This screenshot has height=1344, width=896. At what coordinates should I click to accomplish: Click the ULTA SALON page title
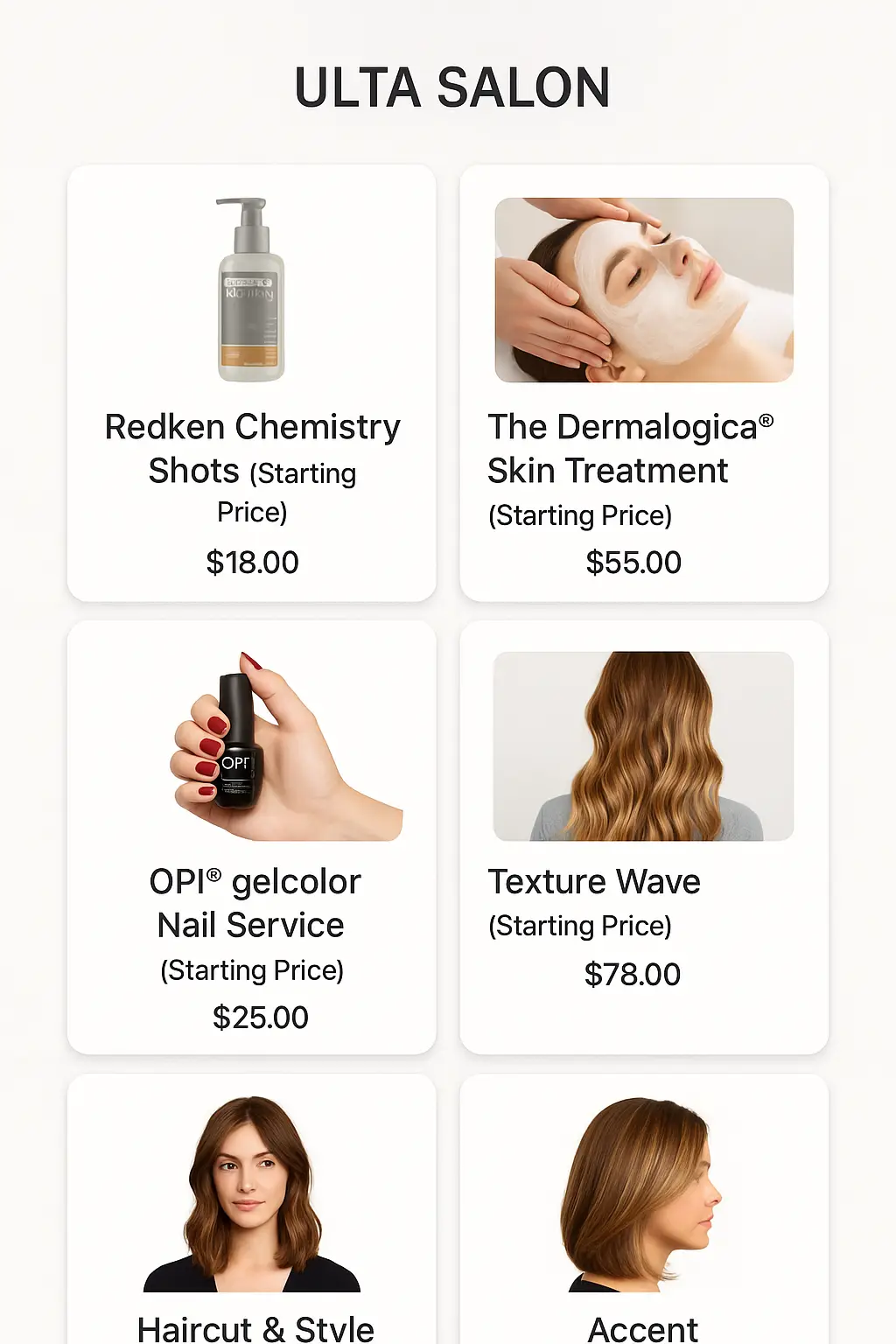[x=448, y=87]
